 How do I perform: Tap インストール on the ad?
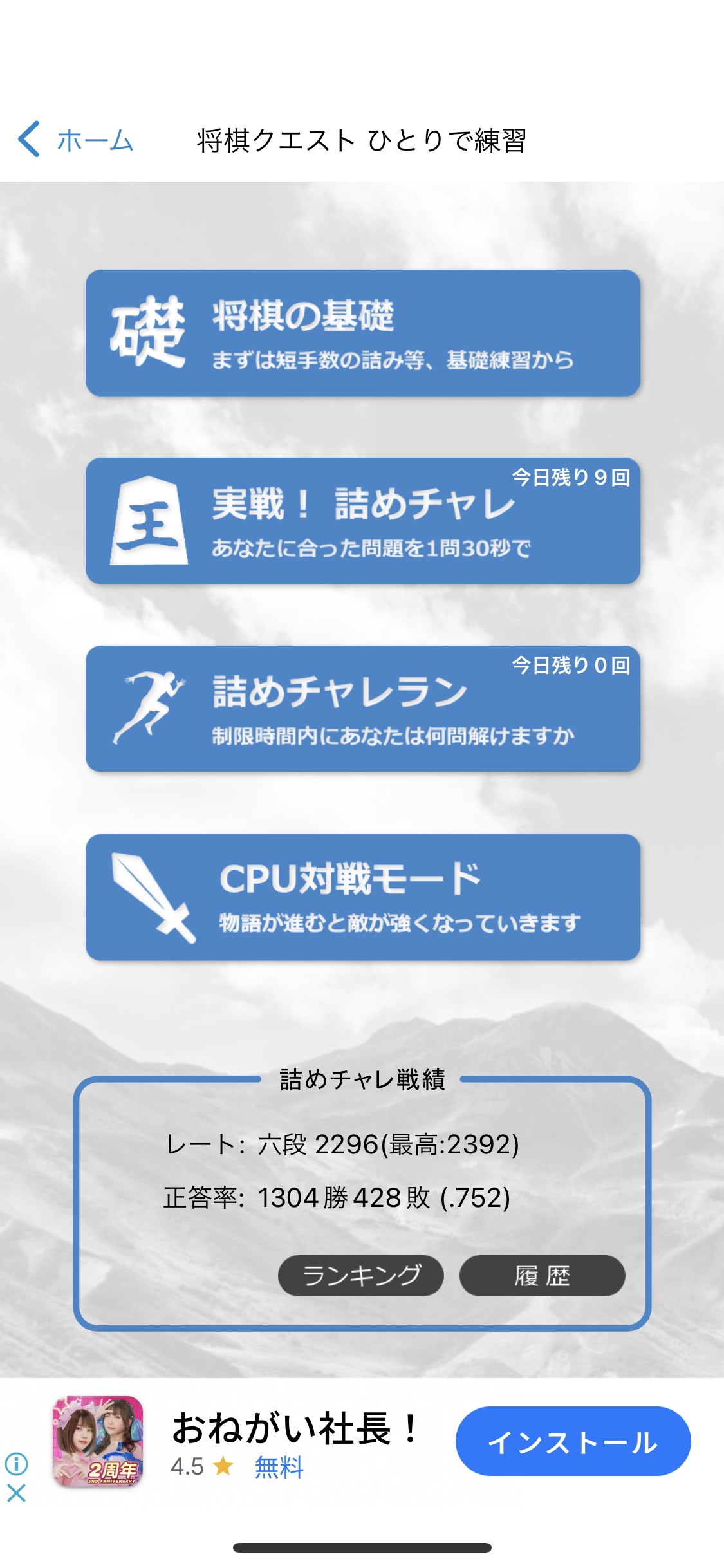pos(573,1441)
